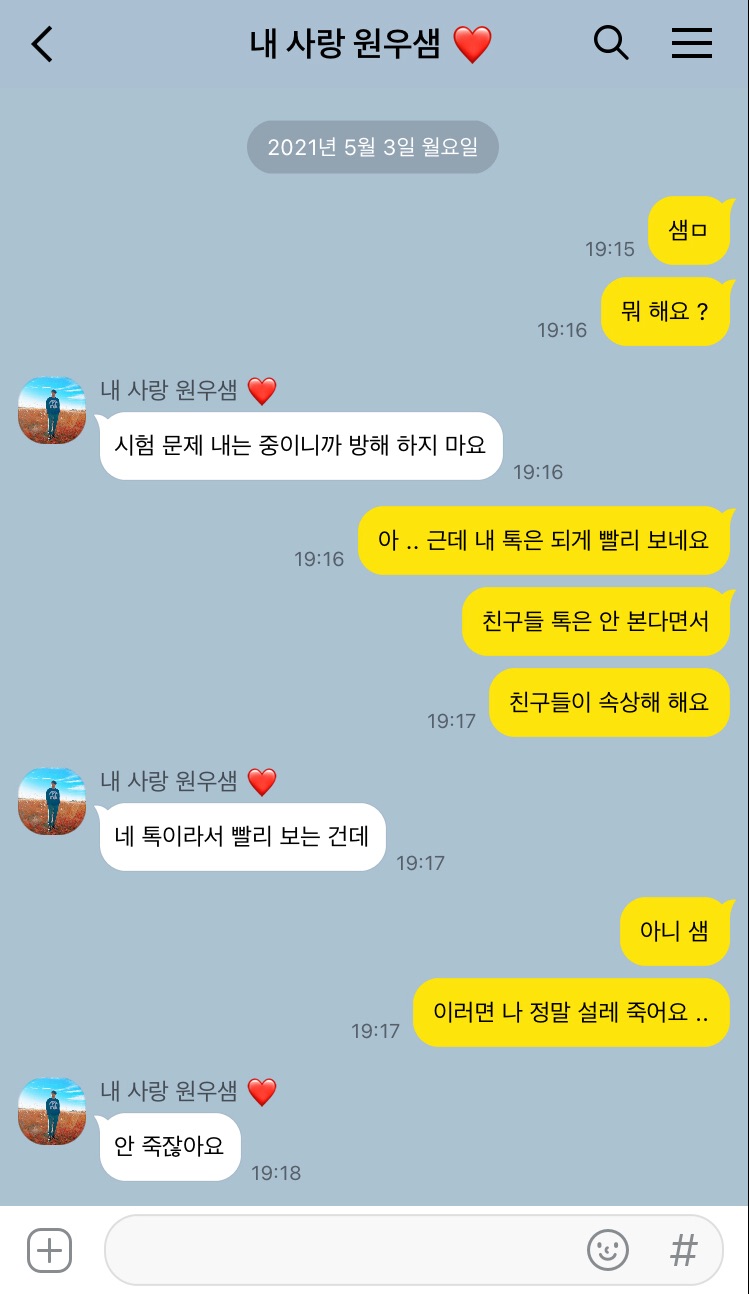
Task: Open the hamburger menu for chat options
Action: click(x=691, y=43)
